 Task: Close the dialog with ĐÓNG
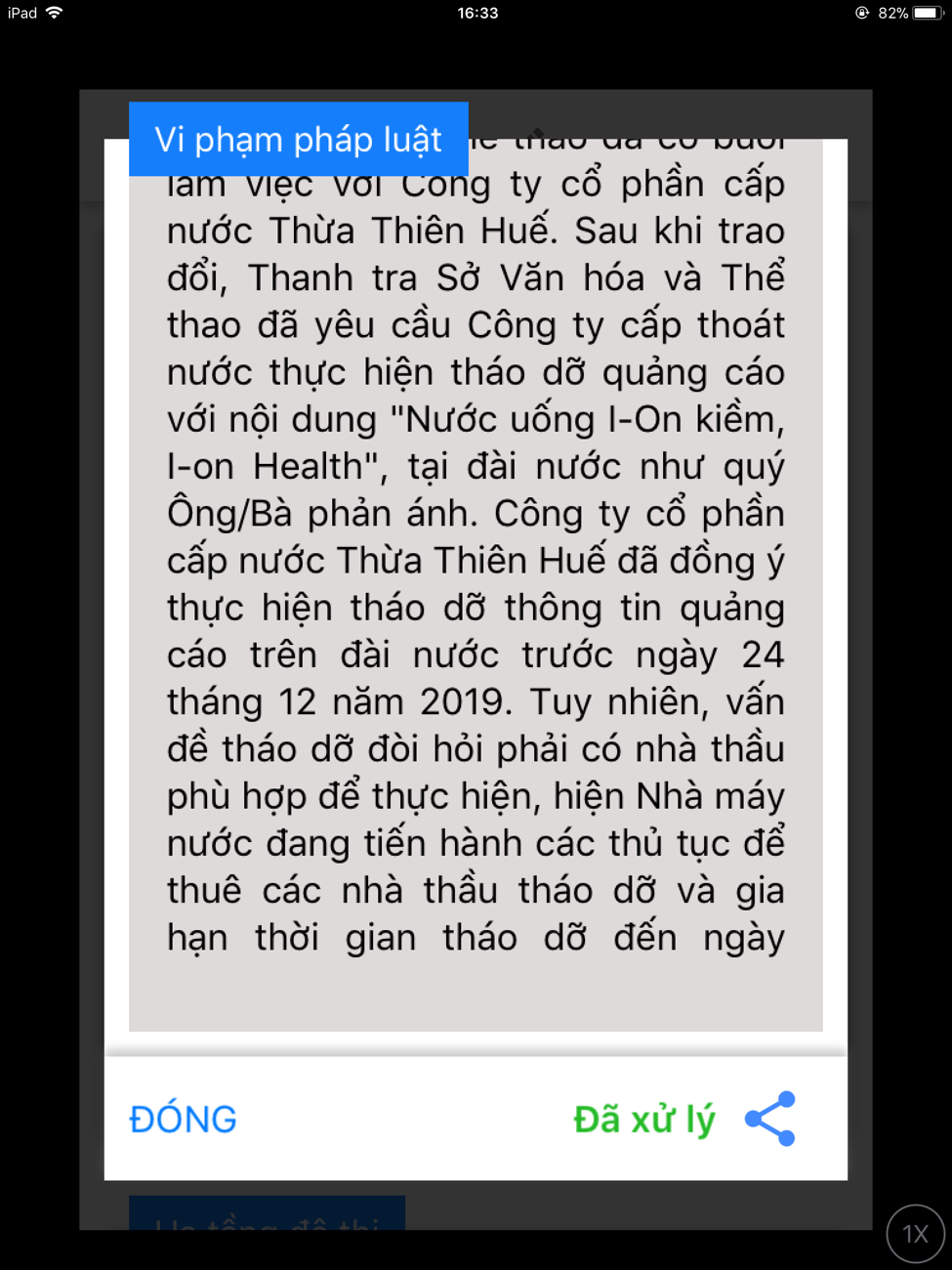pyautogui.click(x=183, y=1119)
